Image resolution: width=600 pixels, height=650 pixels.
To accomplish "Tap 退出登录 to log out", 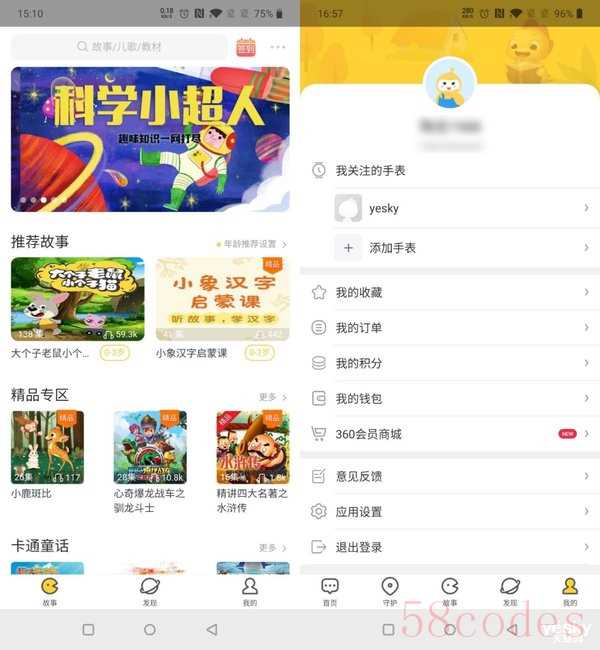I will (x=450, y=547).
